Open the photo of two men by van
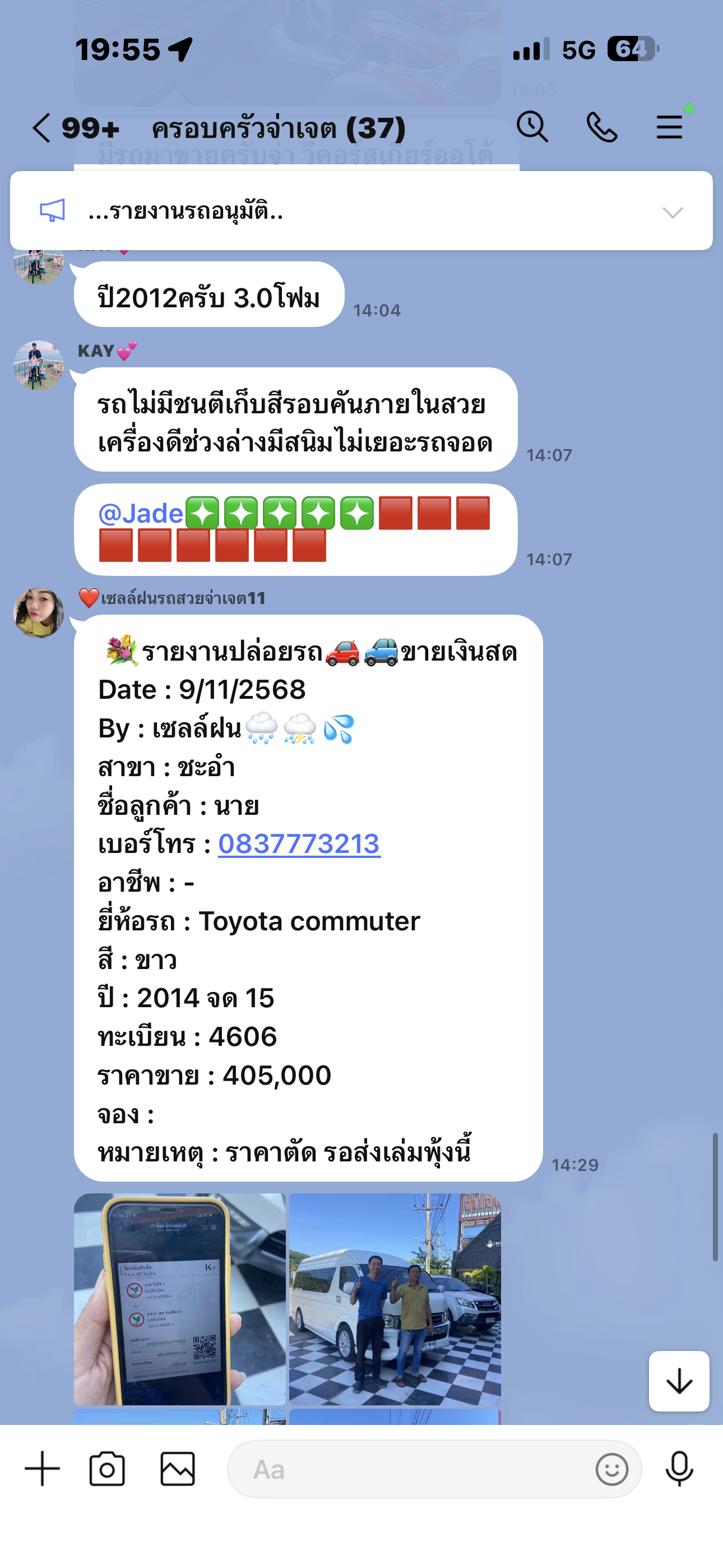723x1568 pixels. click(x=395, y=1299)
